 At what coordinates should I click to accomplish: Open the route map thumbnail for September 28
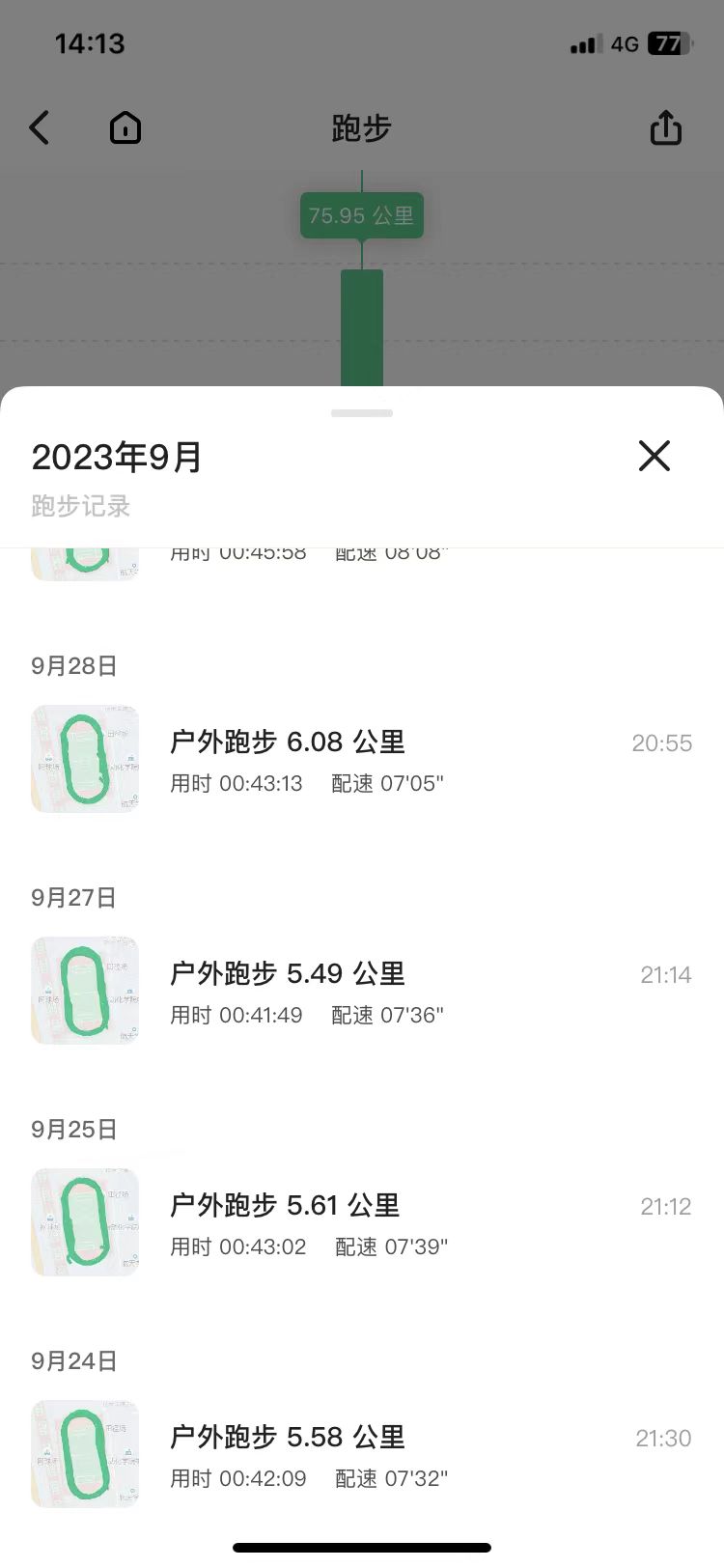[84, 759]
